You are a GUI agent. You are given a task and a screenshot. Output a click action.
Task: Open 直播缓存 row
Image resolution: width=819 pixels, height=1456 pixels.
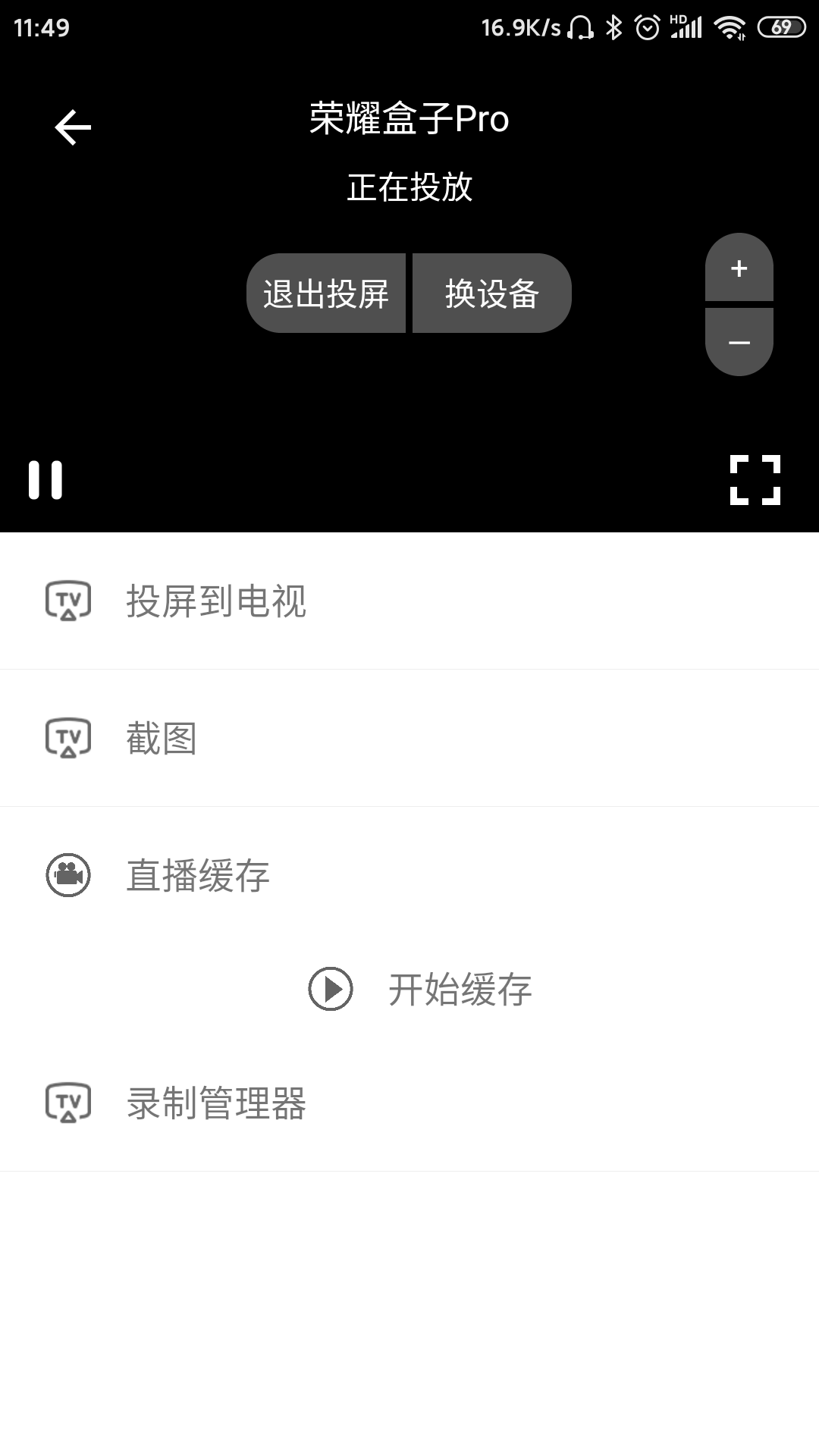409,875
